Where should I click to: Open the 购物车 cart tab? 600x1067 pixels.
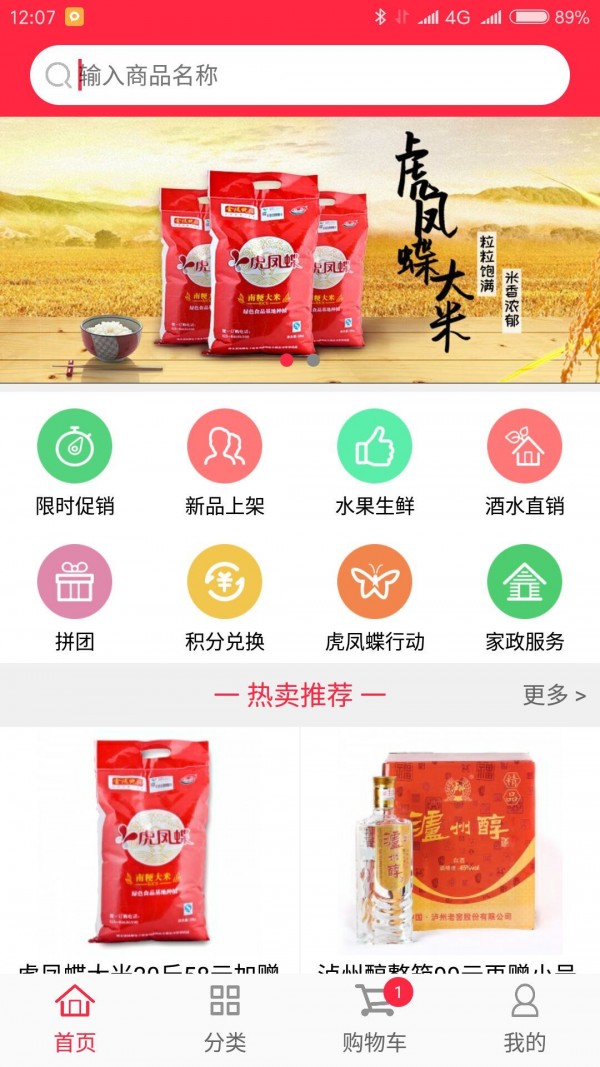coord(375,1018)
